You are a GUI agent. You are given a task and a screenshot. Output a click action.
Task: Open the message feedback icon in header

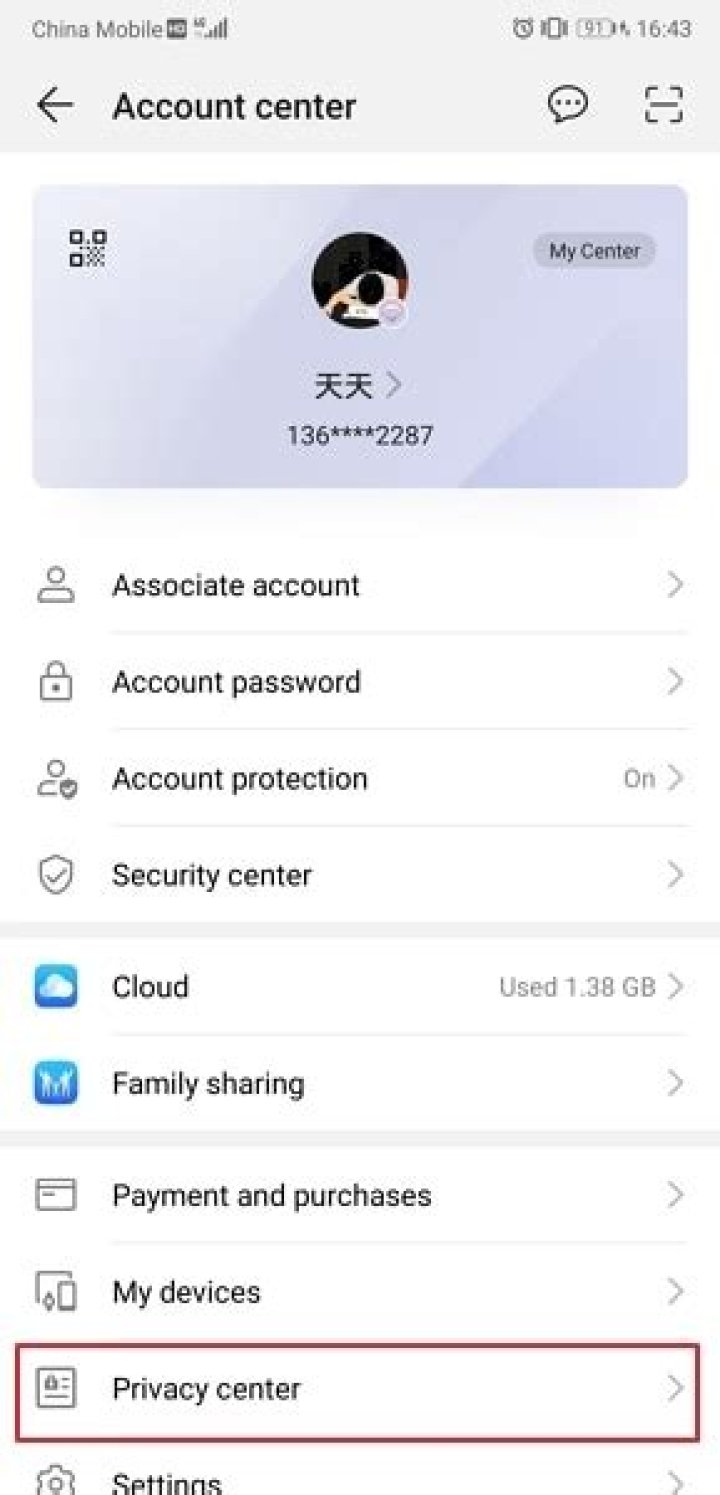coord(567,104)
